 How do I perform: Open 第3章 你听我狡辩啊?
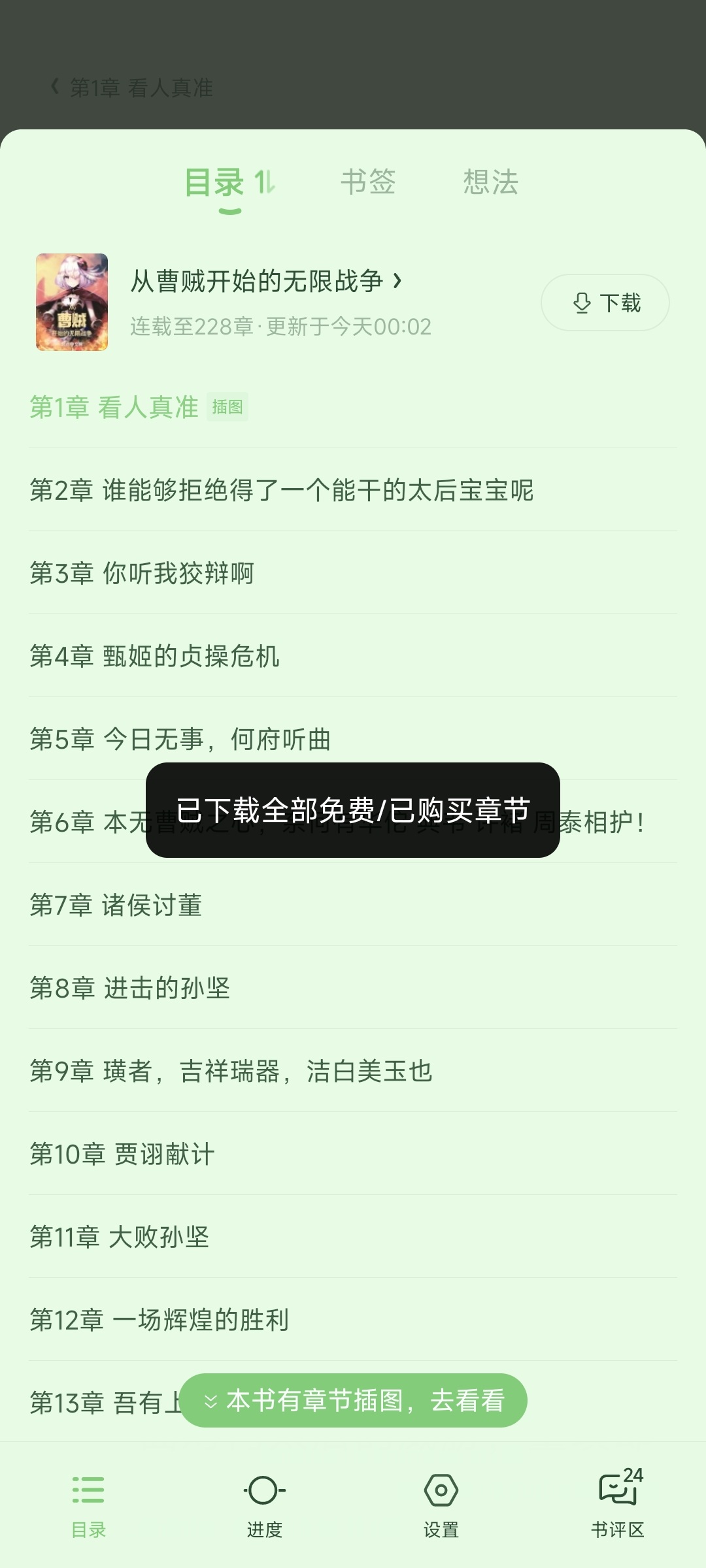142,573
